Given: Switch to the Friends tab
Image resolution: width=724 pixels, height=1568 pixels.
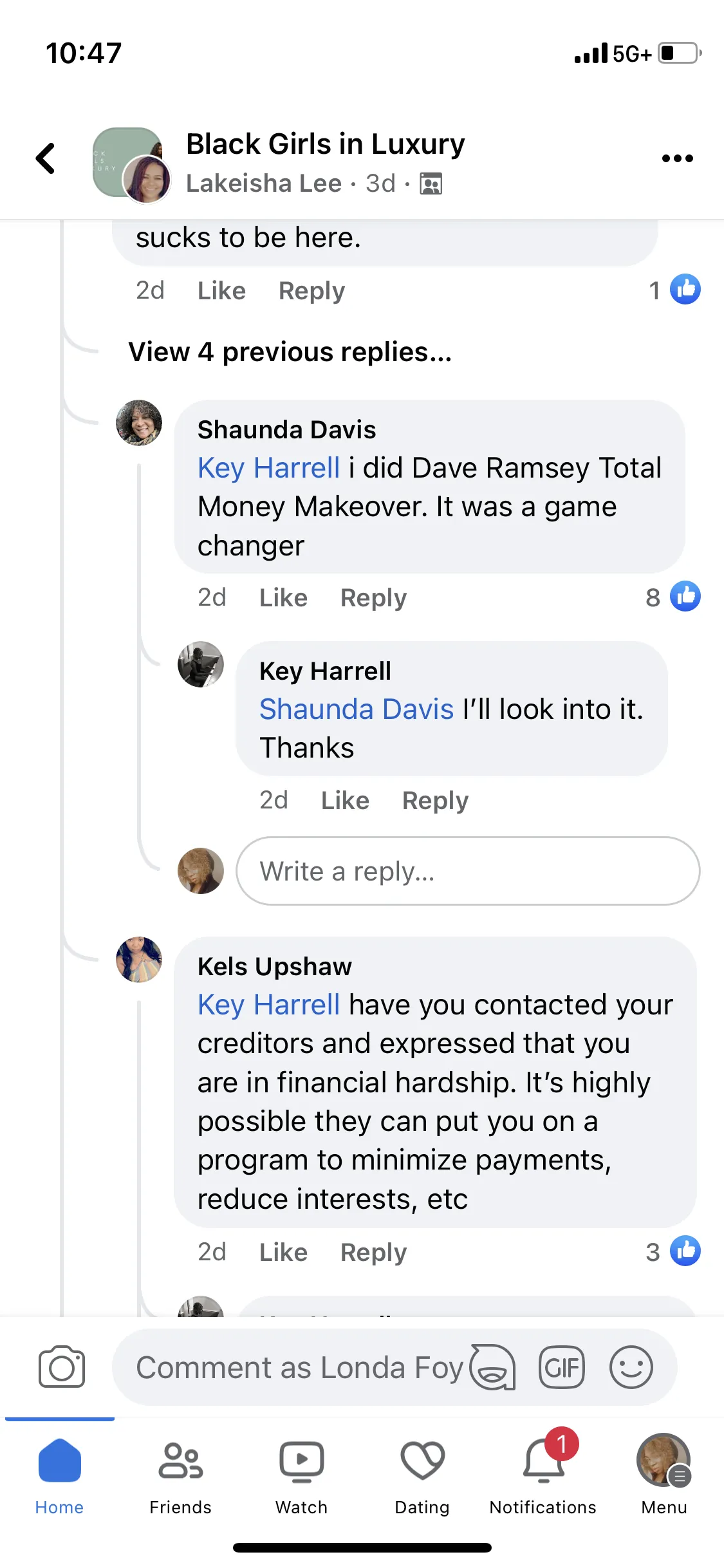Looking at the screenshot, I should (180, 1474).
